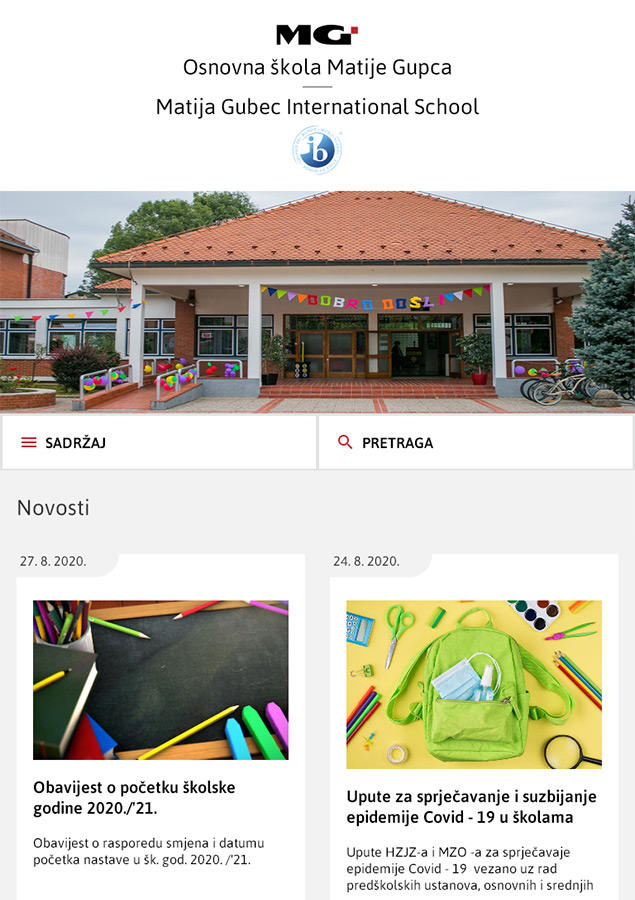Open the Osnovna škola Matije Gupca header link
The image size is (635, 900).
coord(317,68)
